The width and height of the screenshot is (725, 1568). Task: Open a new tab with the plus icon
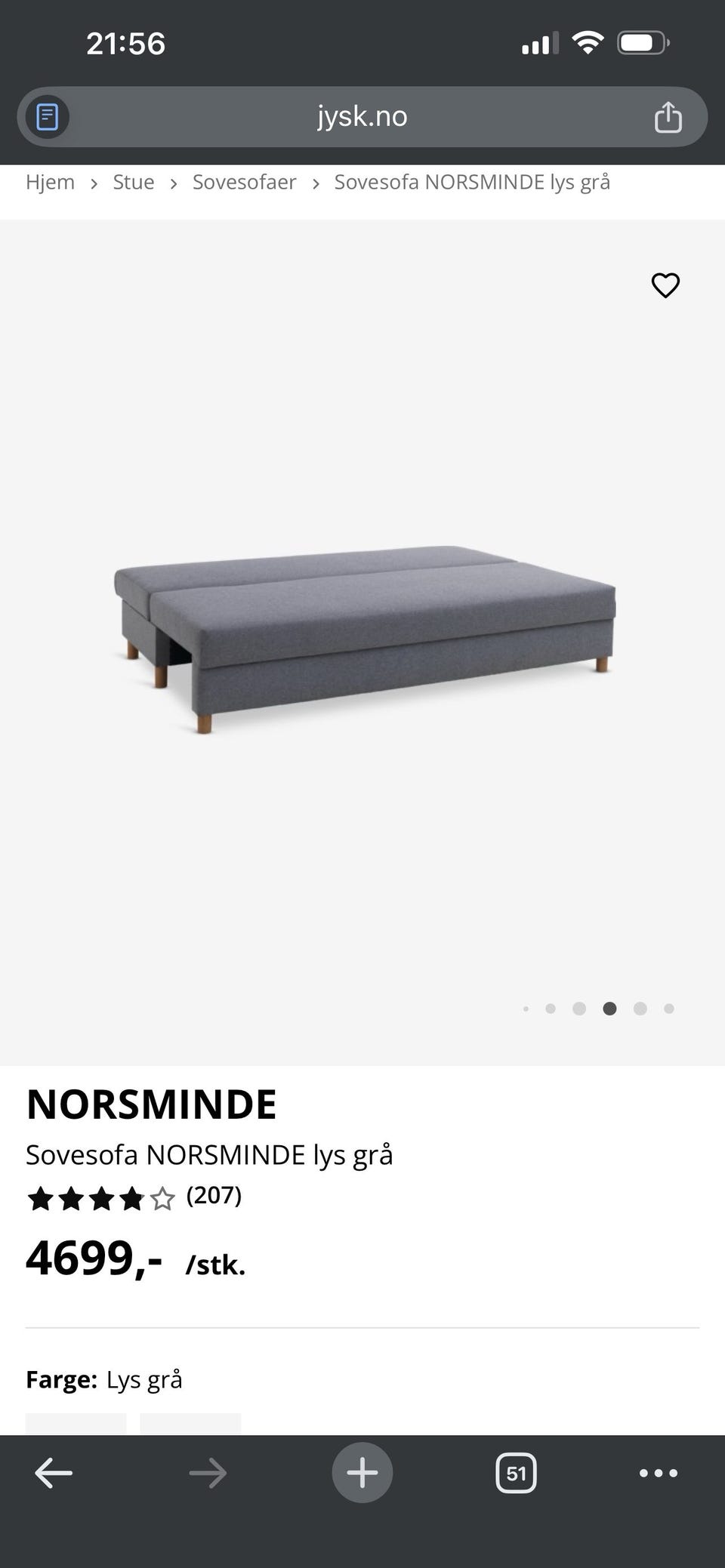click(362, 1472)
